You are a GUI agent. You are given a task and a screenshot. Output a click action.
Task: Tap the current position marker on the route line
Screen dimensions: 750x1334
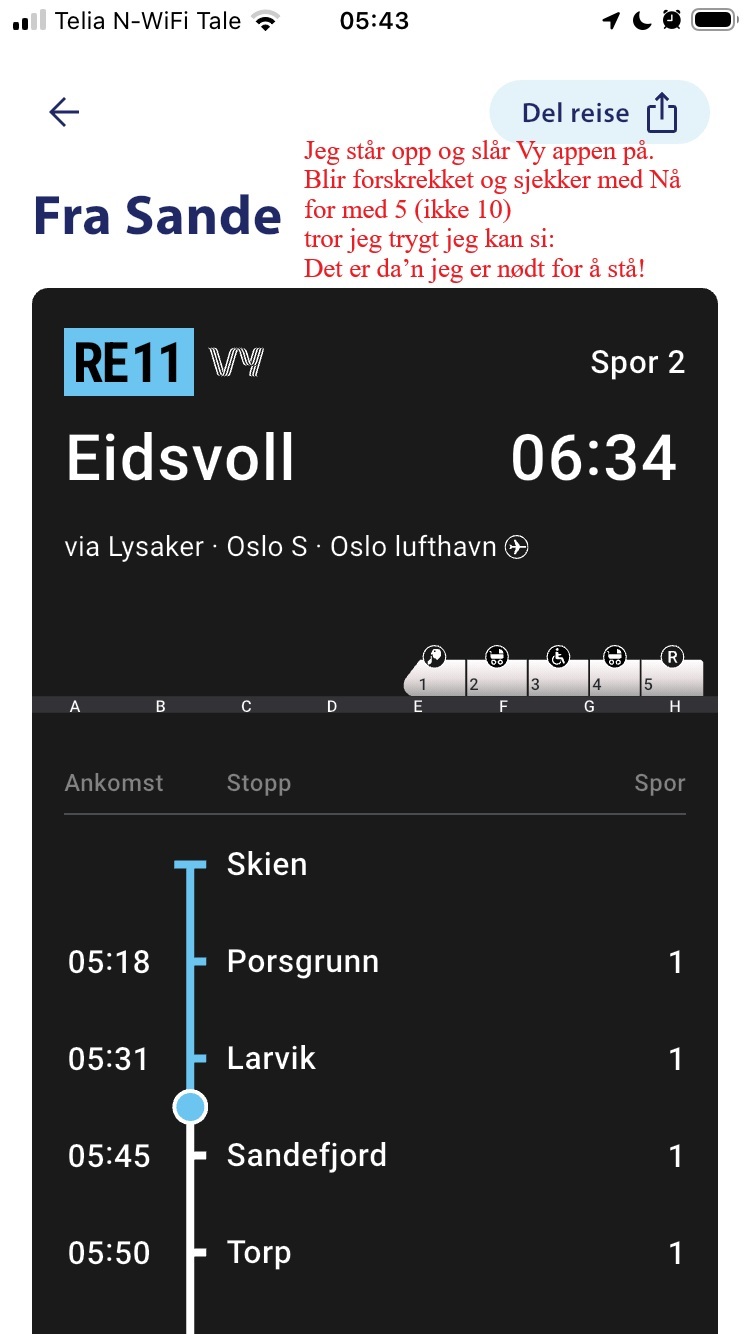pos(189,1107)
